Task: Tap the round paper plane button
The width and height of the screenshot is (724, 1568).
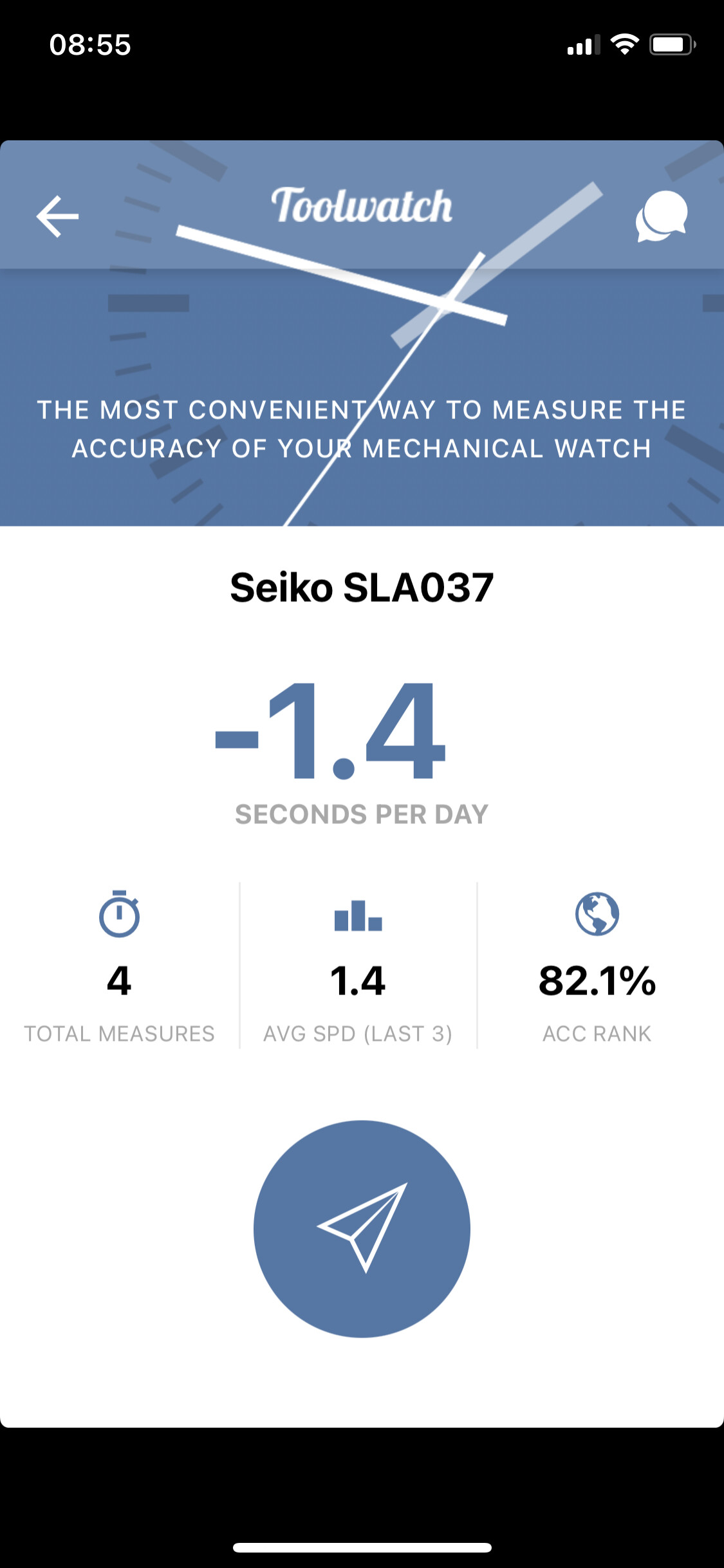Action: pos(362,1229)
